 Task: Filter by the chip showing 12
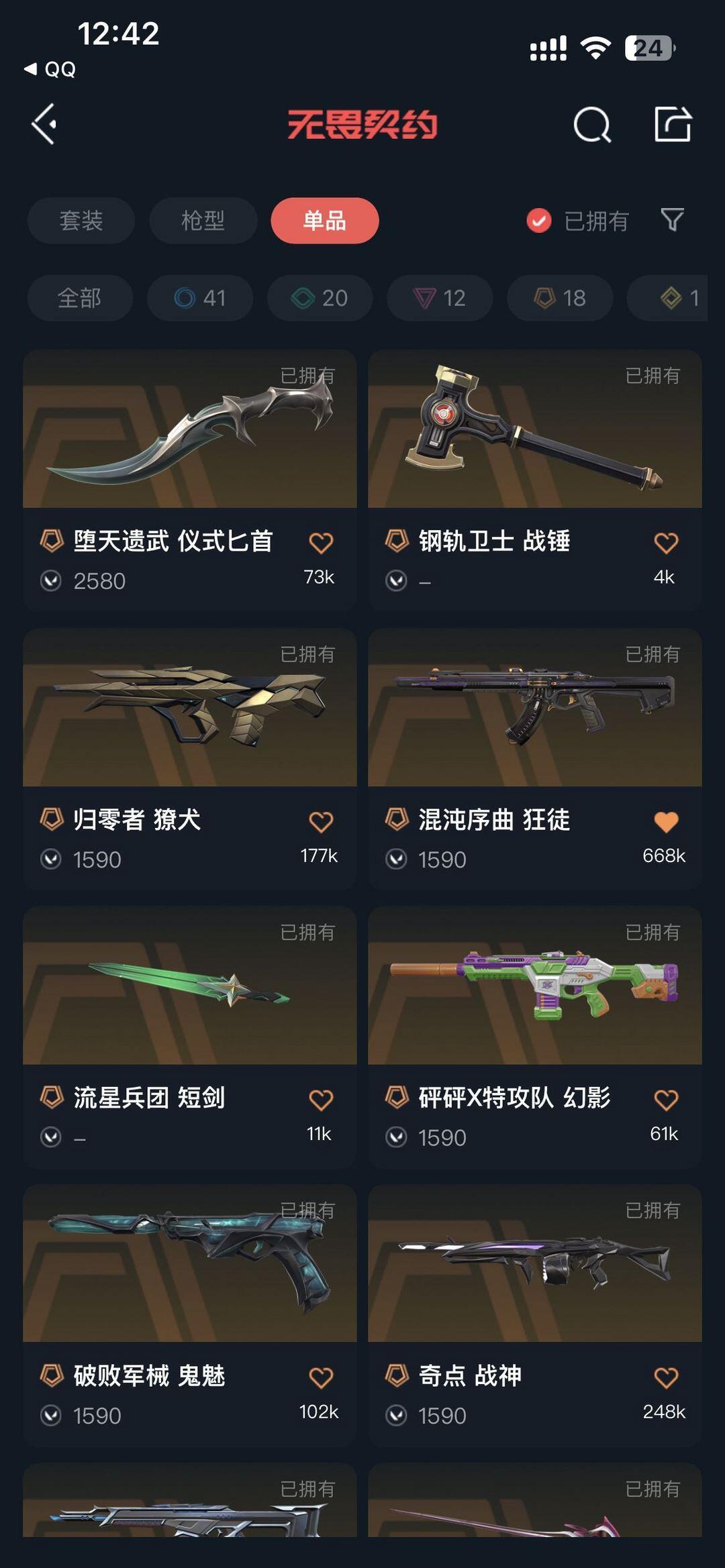440,297
